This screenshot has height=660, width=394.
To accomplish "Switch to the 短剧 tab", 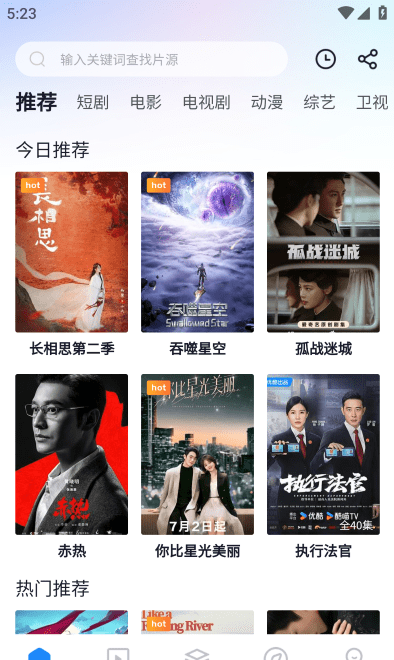I will [x=93, y=102].
